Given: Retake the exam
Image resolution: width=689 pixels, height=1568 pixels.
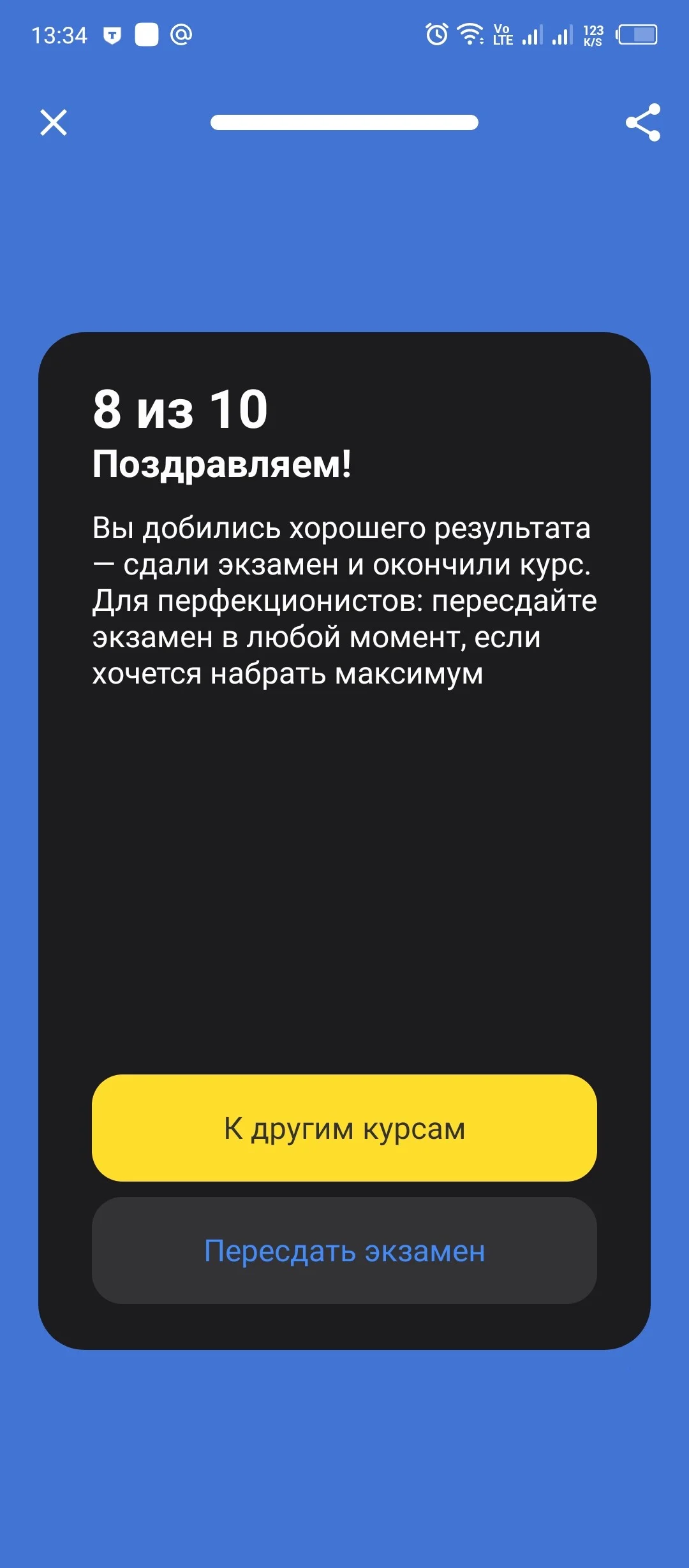Looking at the screenshot, I should [344, 1250].
